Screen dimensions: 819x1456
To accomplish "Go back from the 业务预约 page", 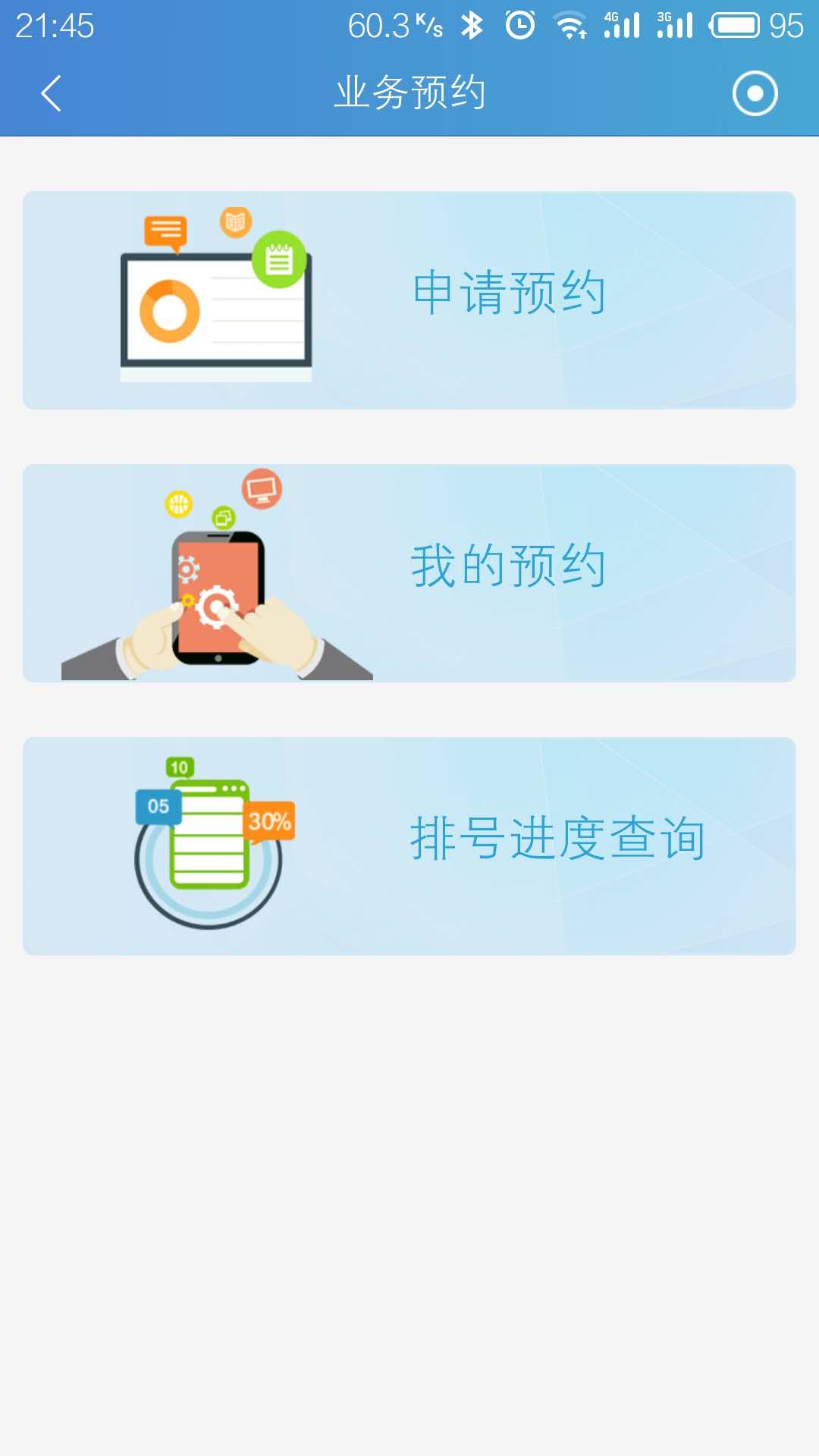I will (51, 93).
